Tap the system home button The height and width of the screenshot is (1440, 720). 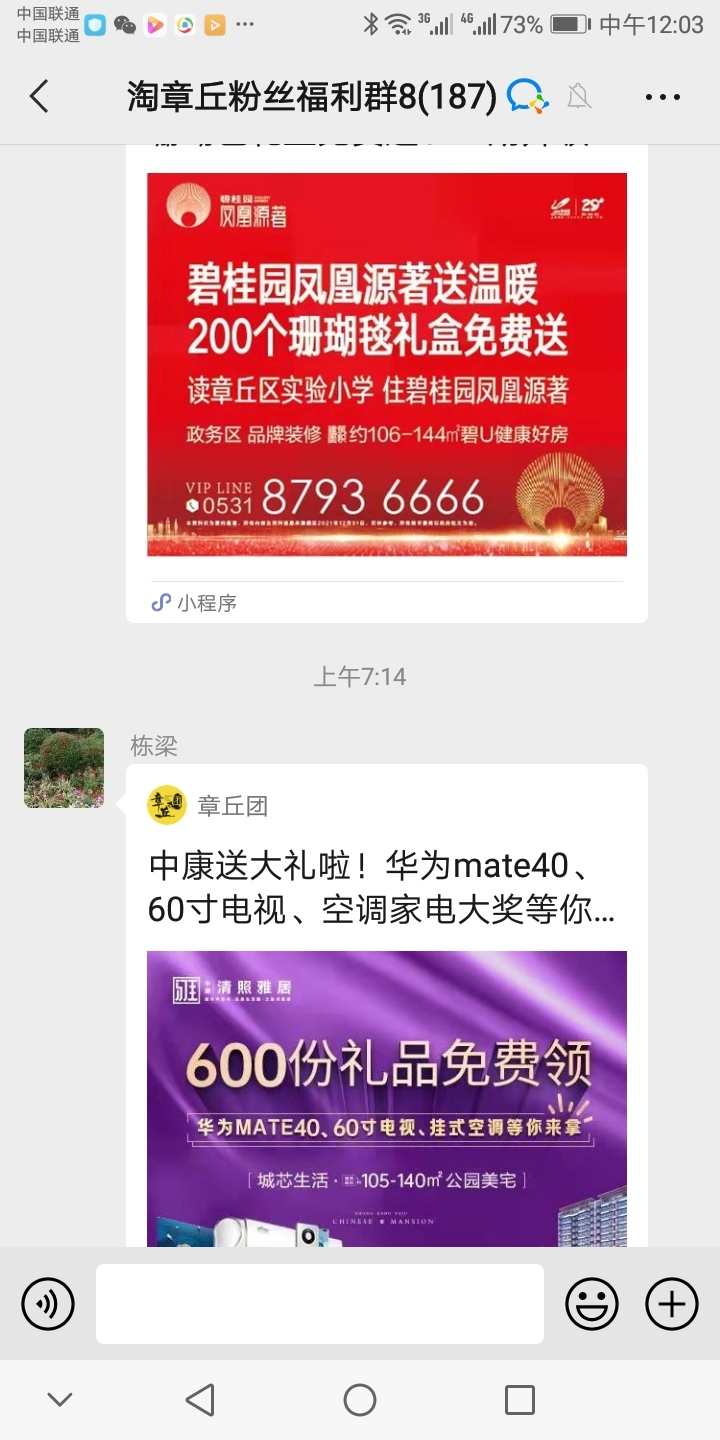360,1400
